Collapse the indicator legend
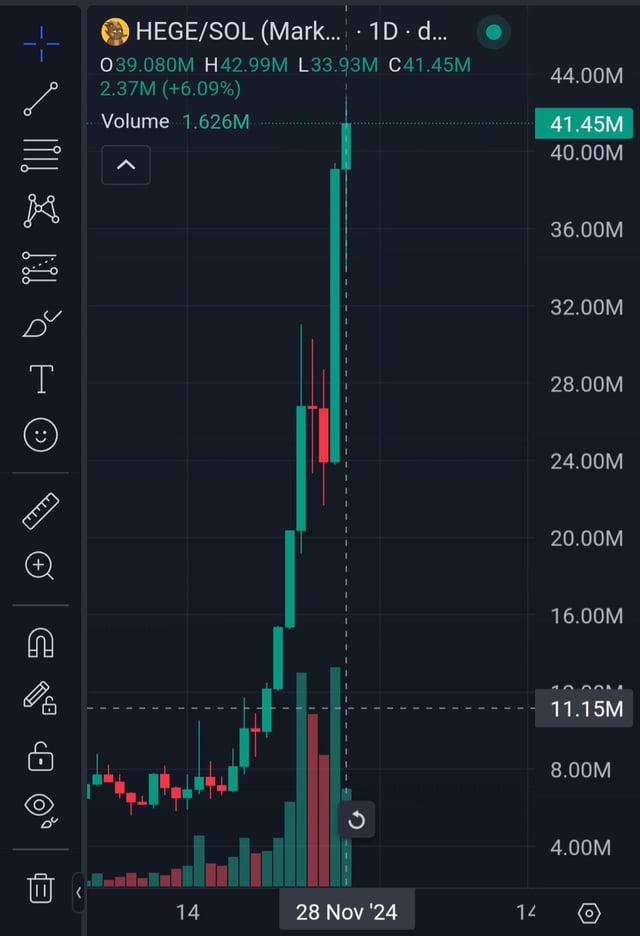The height and width of the screenshot is (936, 640). coord(126,165)
